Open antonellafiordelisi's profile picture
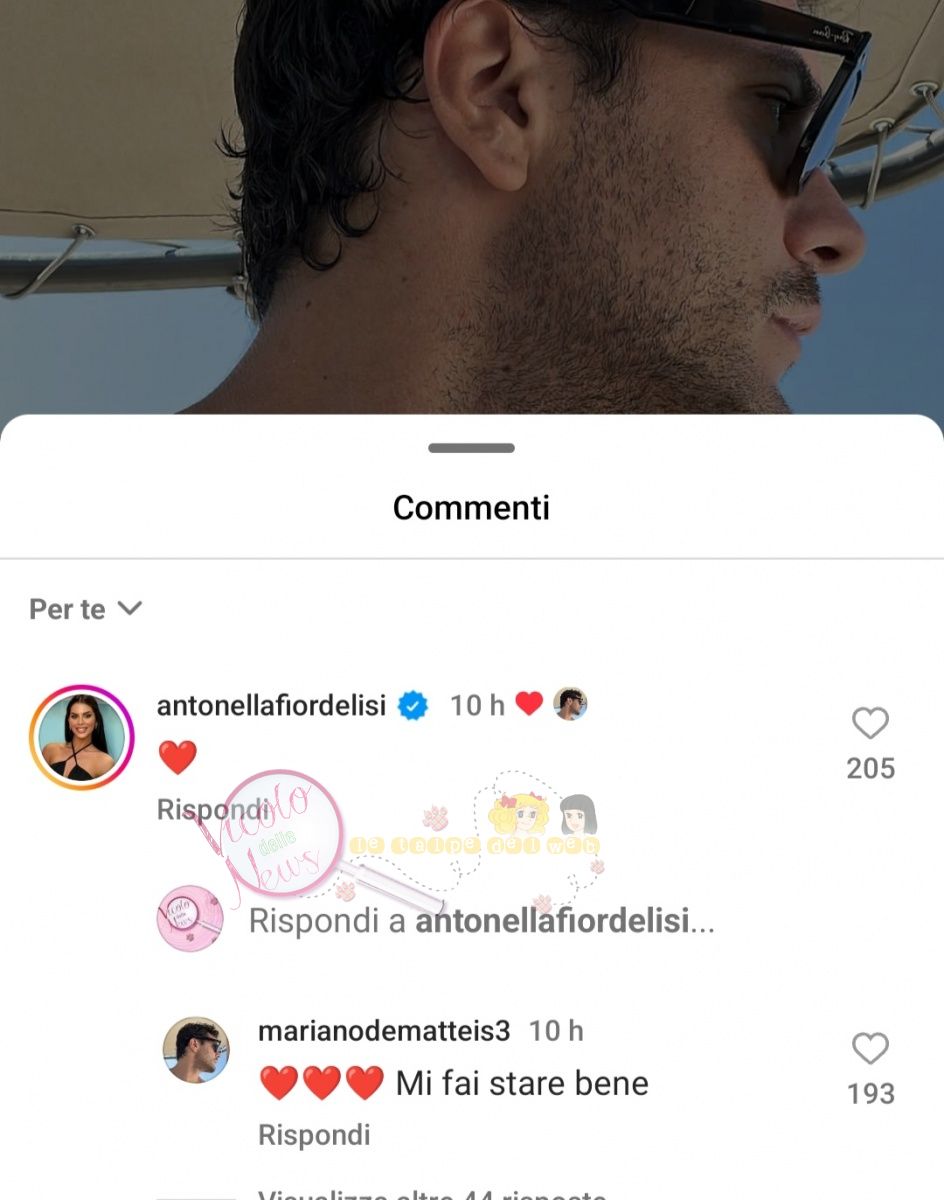The width and height of the screenshot is (944, 1200). coord(81,737)
